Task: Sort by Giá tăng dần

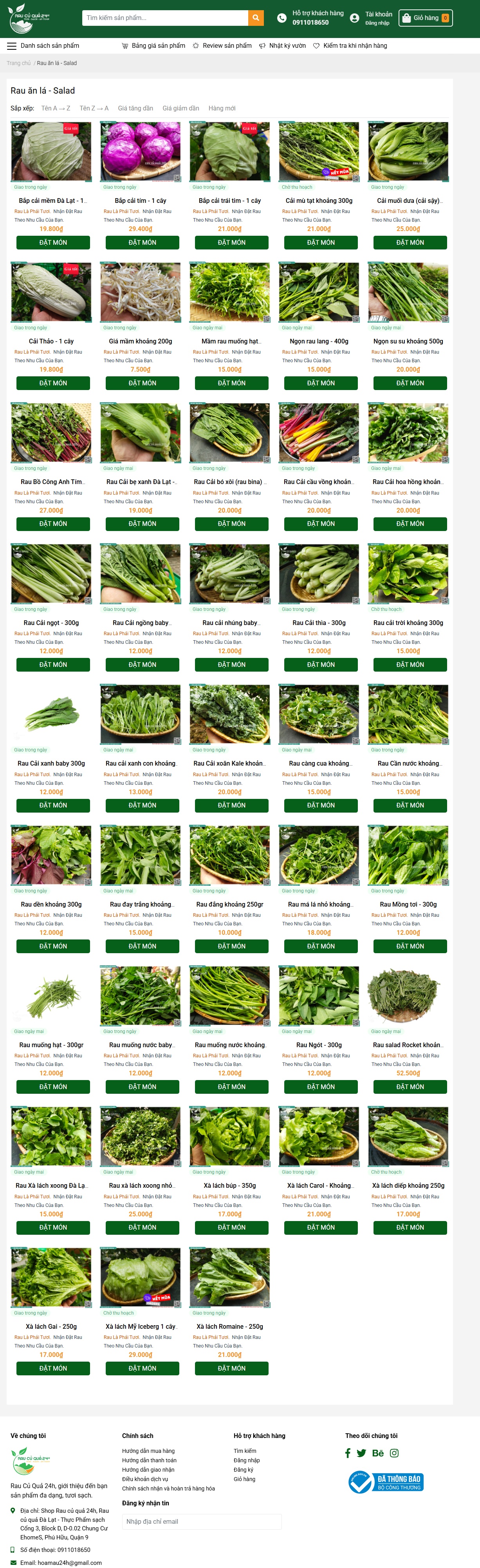Action: (x=135, y=108)
